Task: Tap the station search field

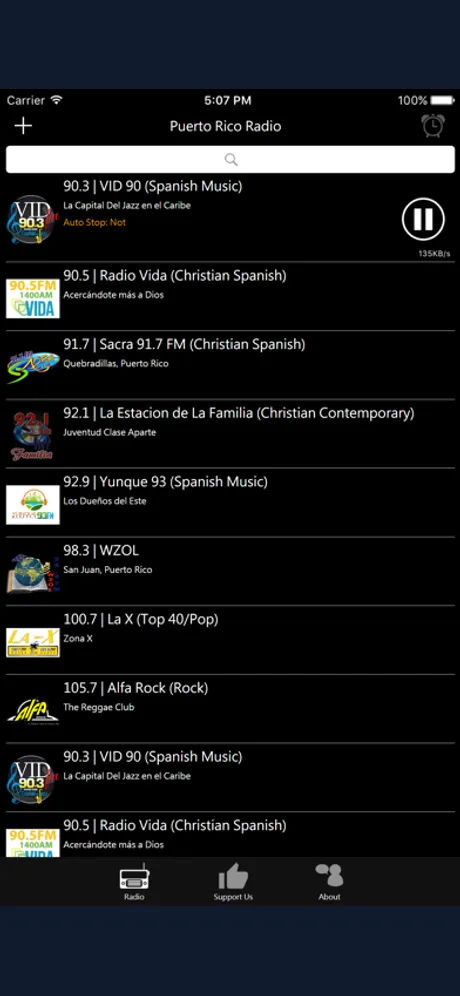Action: (x=230, y=159)
